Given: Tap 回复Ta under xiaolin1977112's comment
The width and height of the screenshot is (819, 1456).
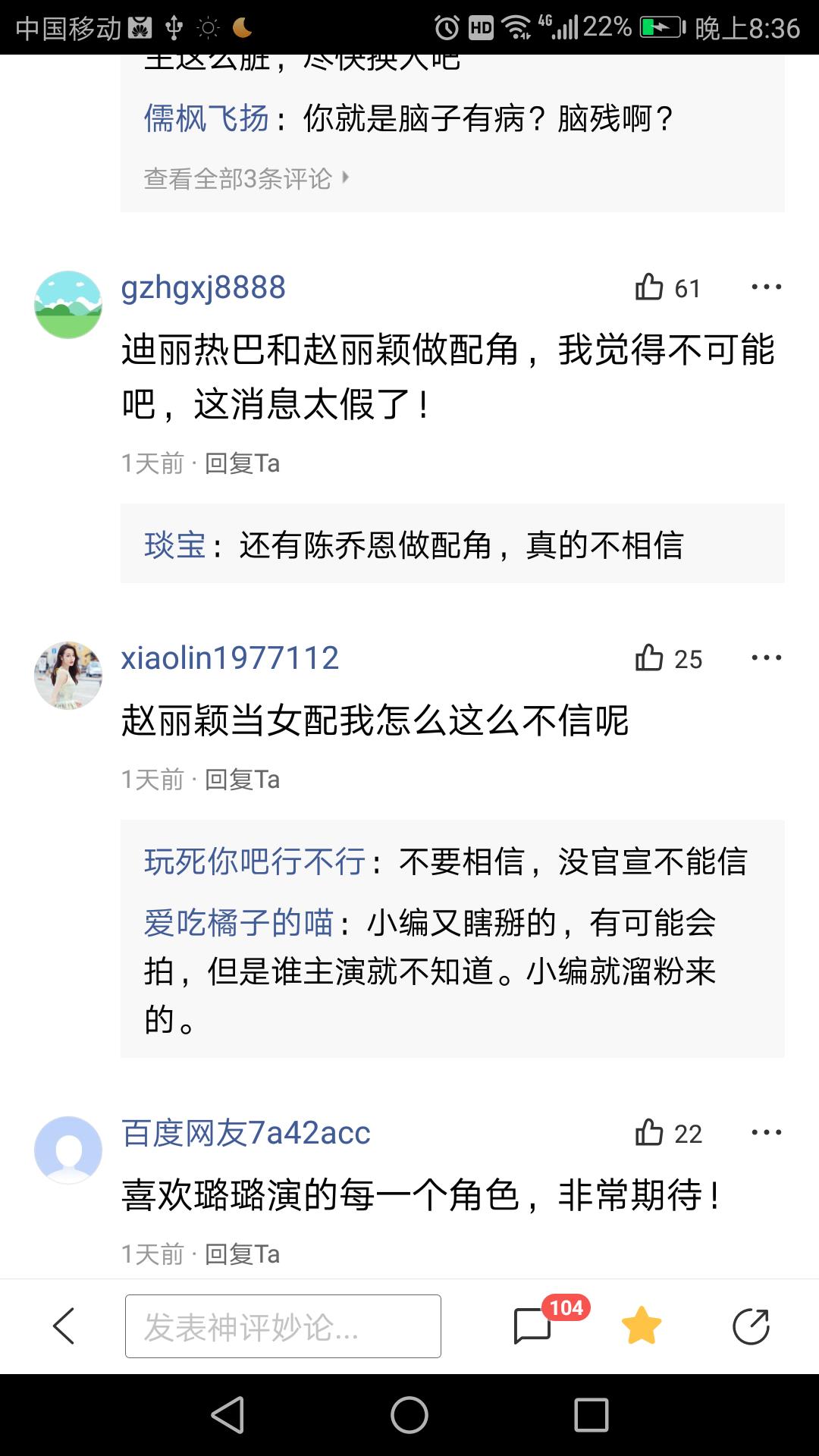Looking at the screenshot, I should [x=242, y=779].
